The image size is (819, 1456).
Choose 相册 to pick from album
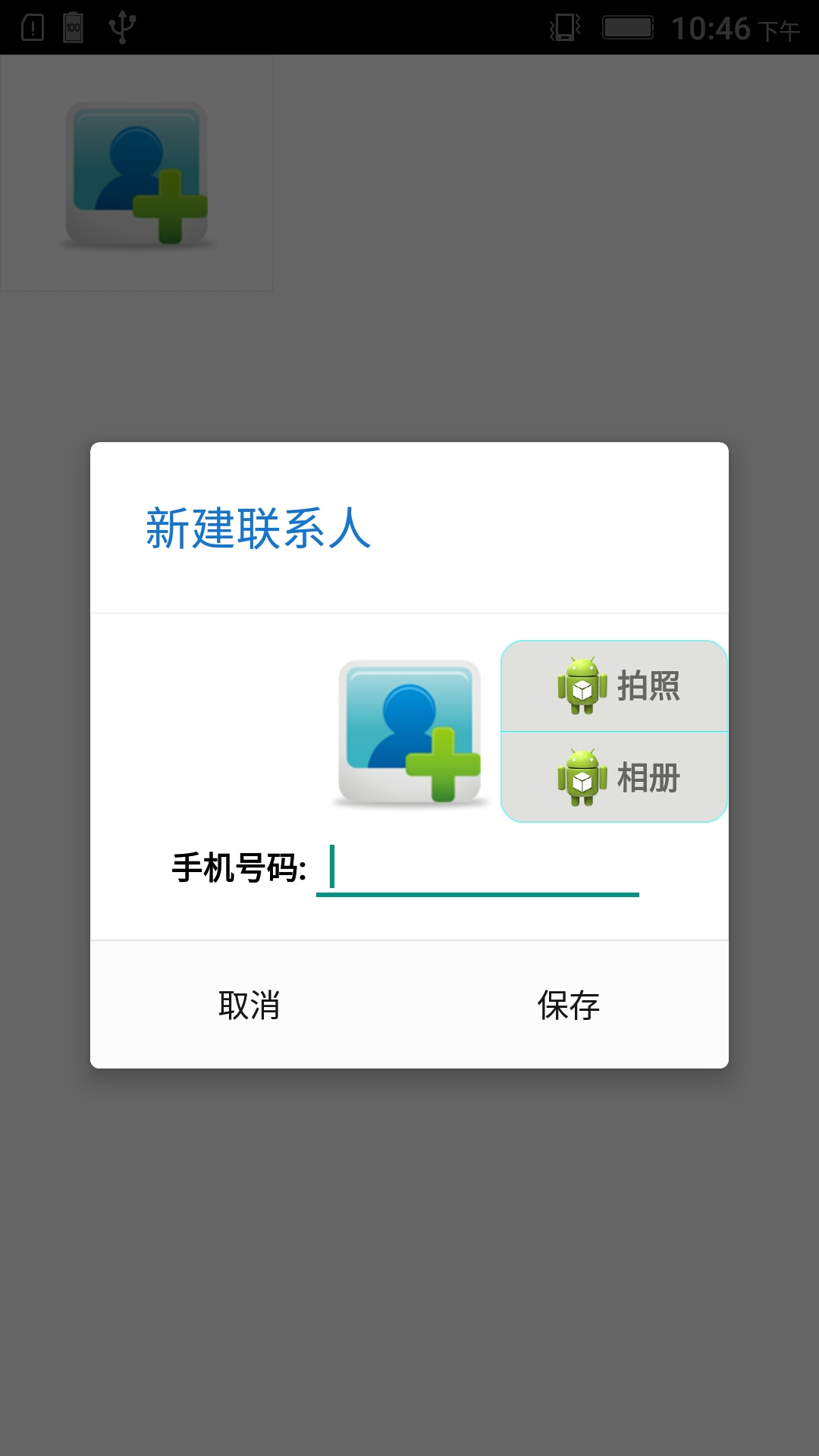614,777
